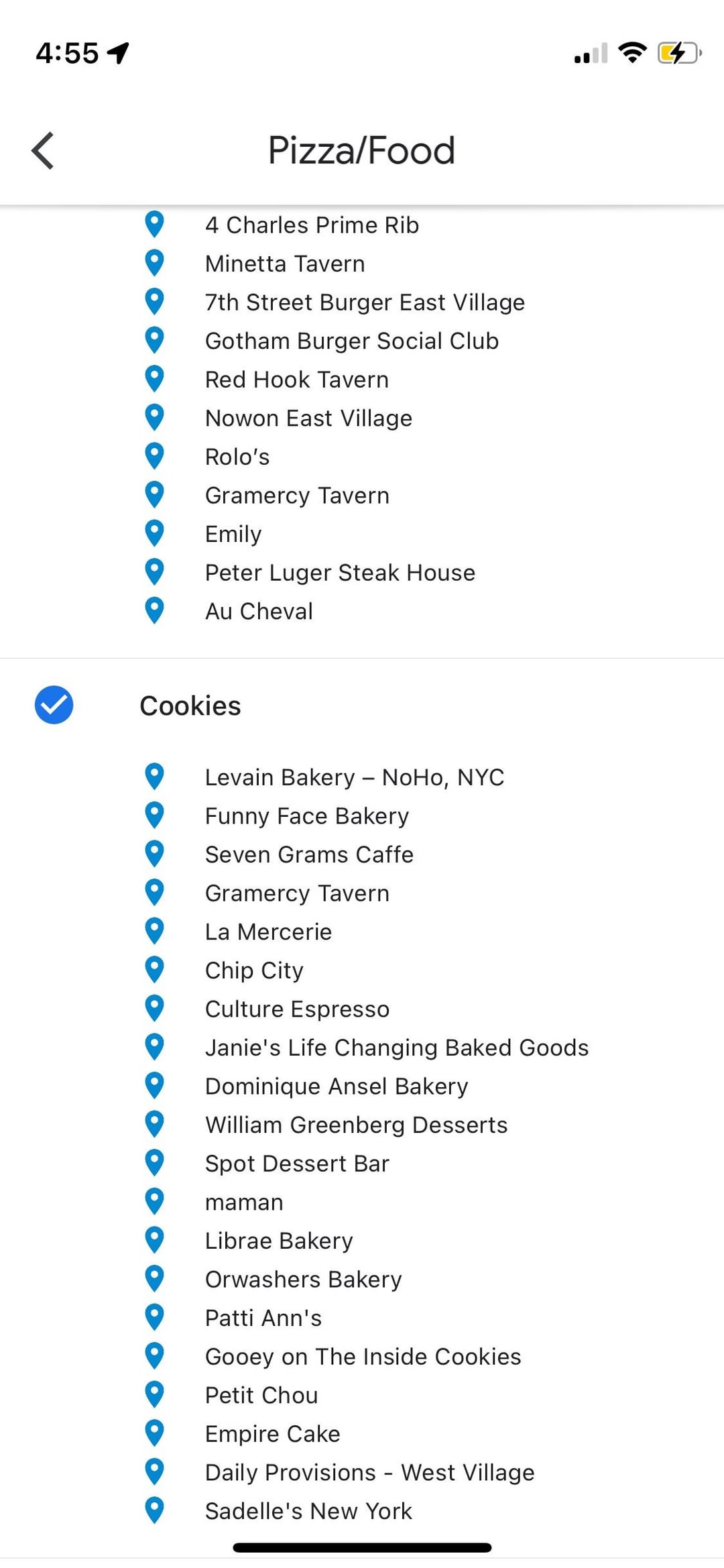Viewport: 724px width, 1568px height.
Task: Tap Dominique Ansel Bakery
Action: pos(337,1086)
